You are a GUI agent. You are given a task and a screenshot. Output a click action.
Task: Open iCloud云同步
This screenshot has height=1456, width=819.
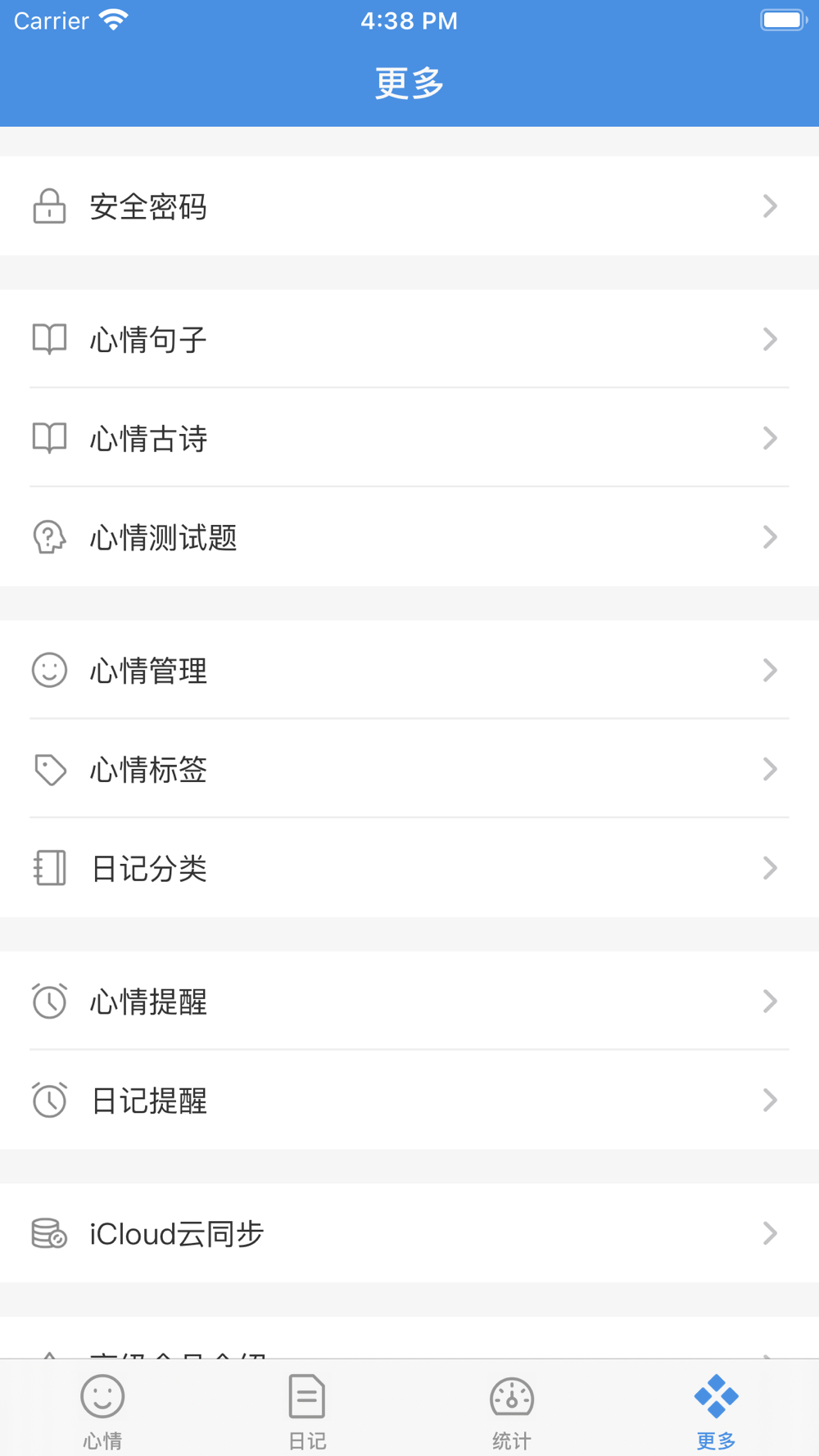point(409,1232)
